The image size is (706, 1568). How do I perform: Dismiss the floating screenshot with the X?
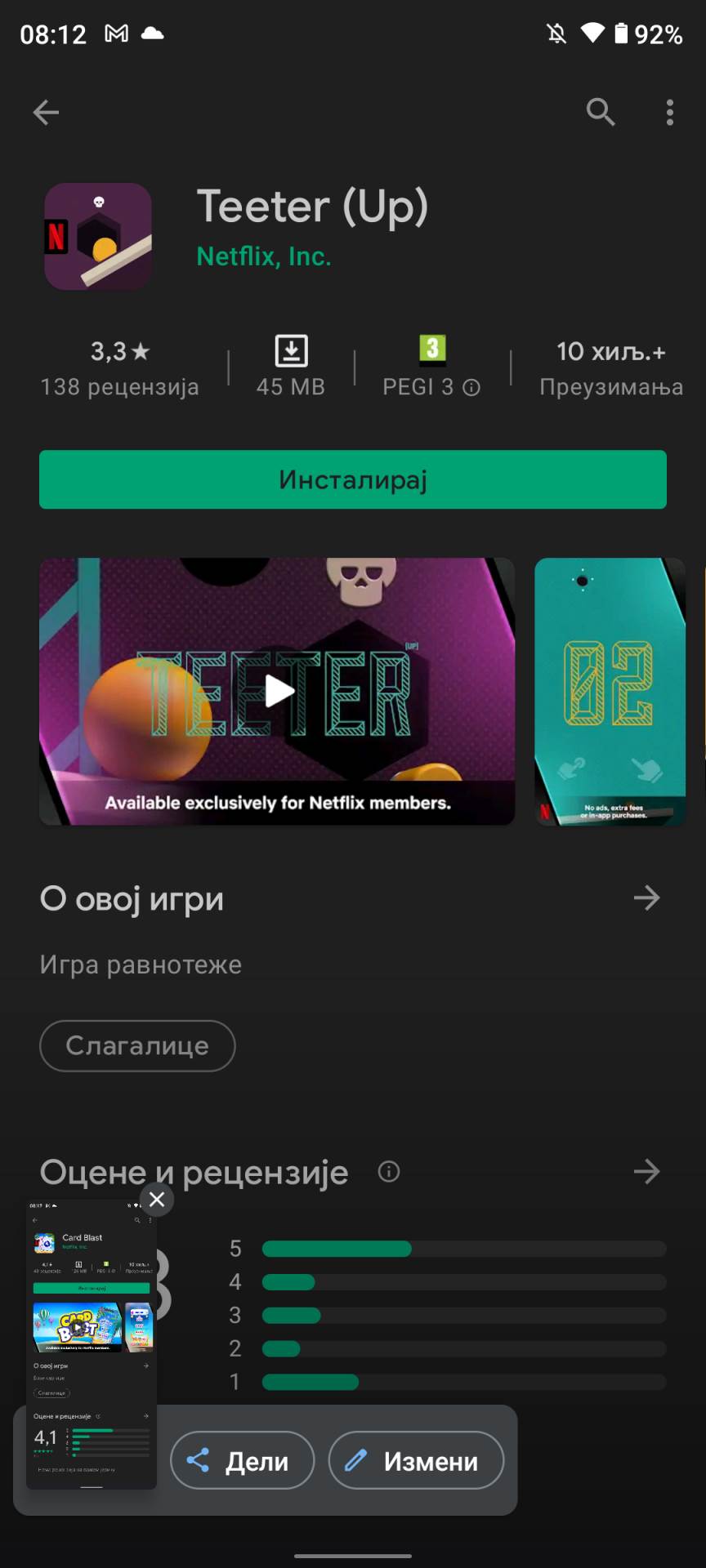click(156, 1199)
